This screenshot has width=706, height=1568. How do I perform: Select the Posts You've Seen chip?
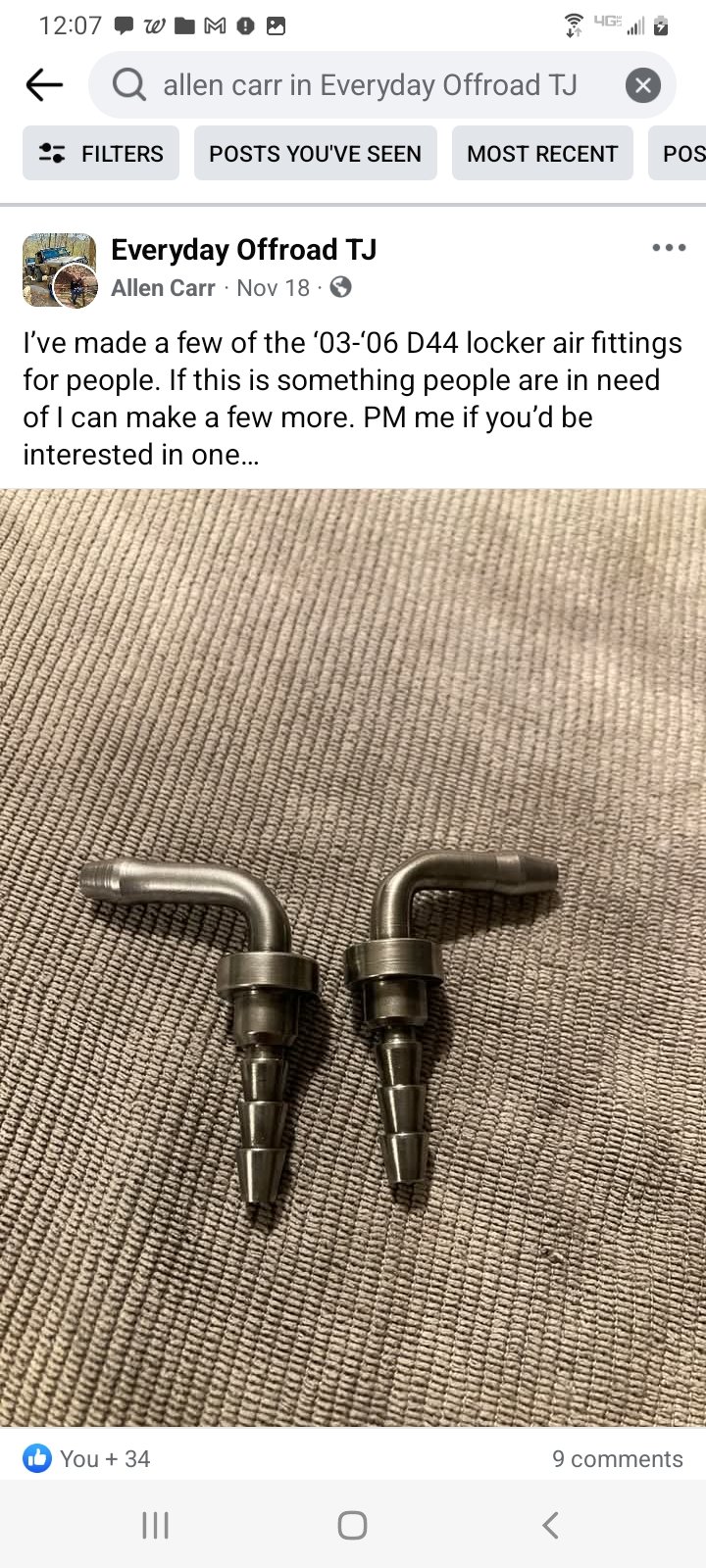pyautogui.click(x=315, y=154)
